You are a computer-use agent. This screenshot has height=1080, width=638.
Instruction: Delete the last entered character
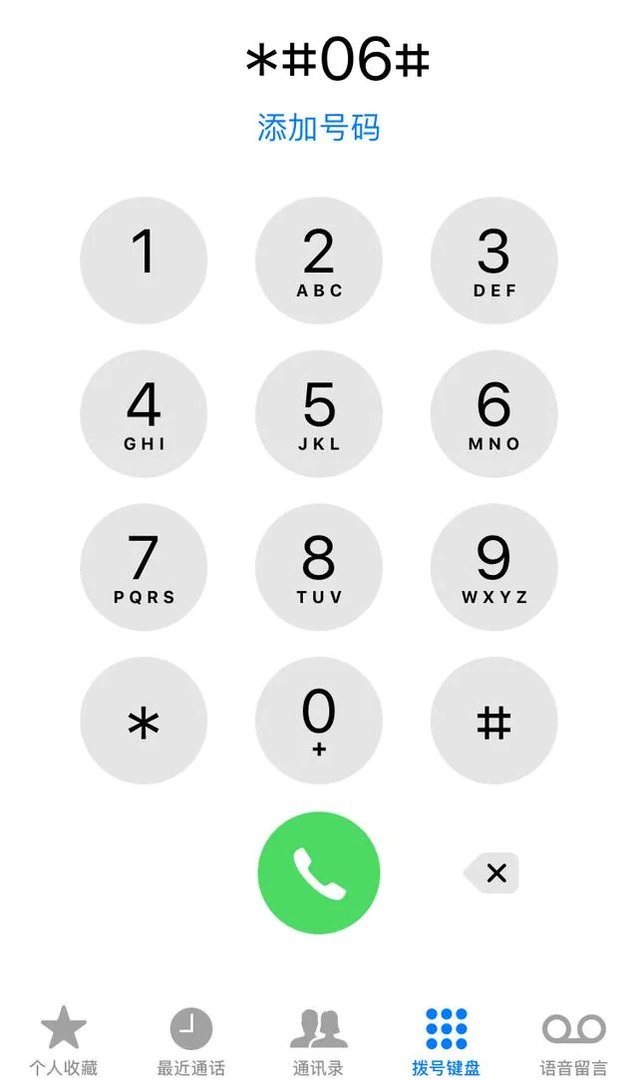click(493, 873)
